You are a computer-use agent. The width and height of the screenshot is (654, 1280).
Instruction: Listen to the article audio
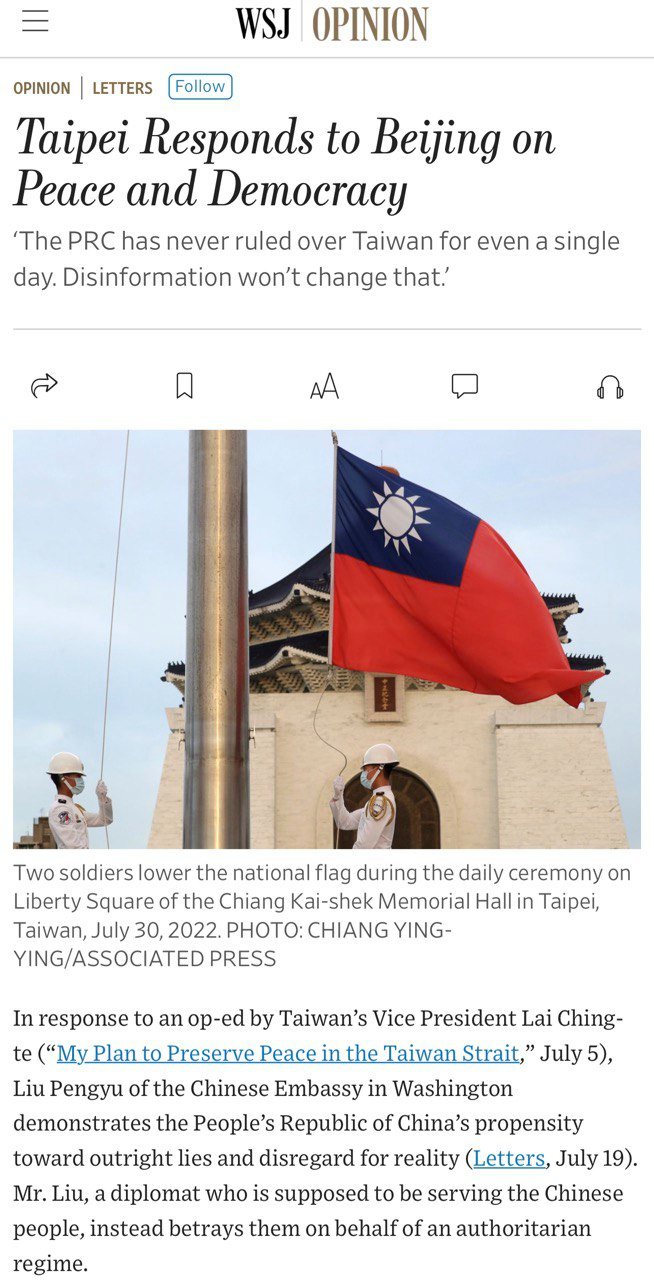(609, 386)
